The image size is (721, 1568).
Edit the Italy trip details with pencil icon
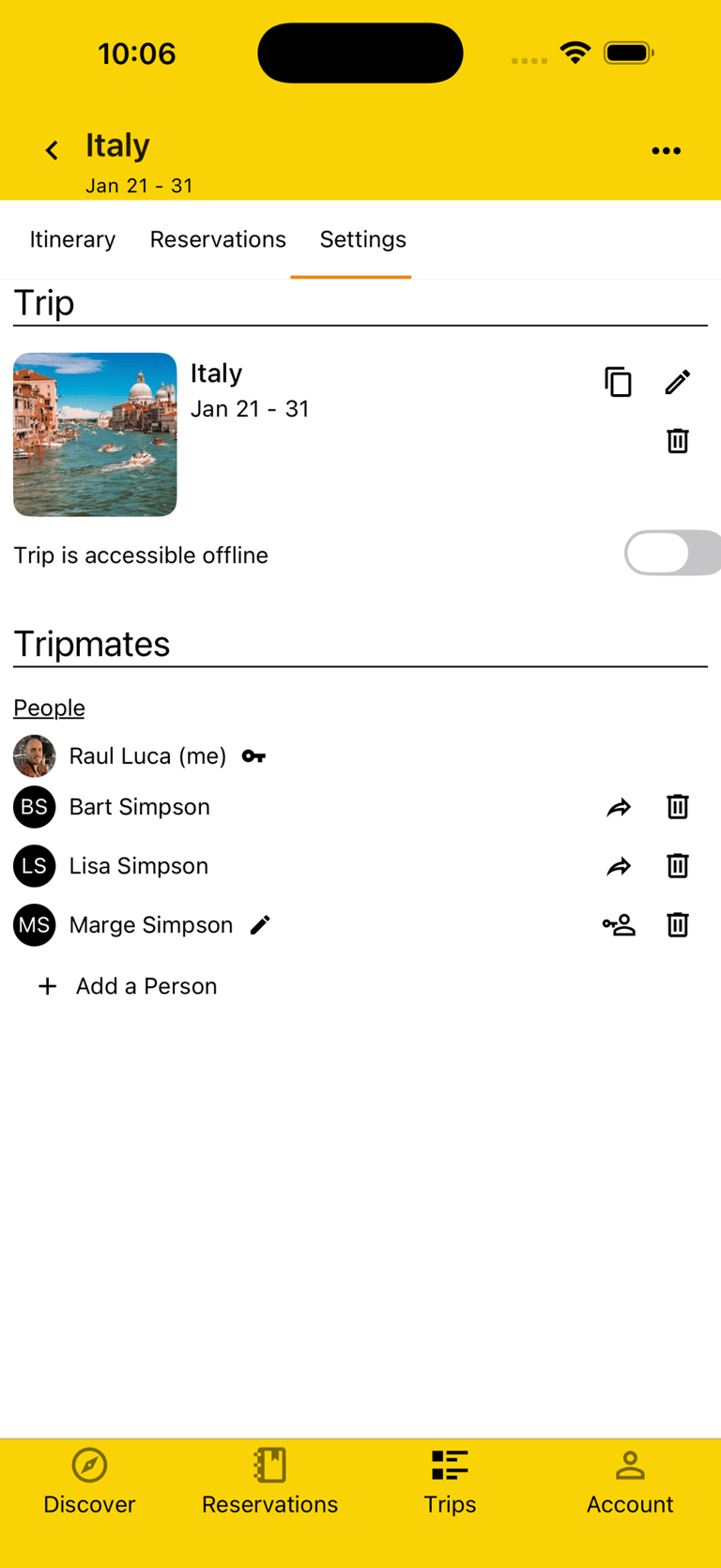pos(678,382)
